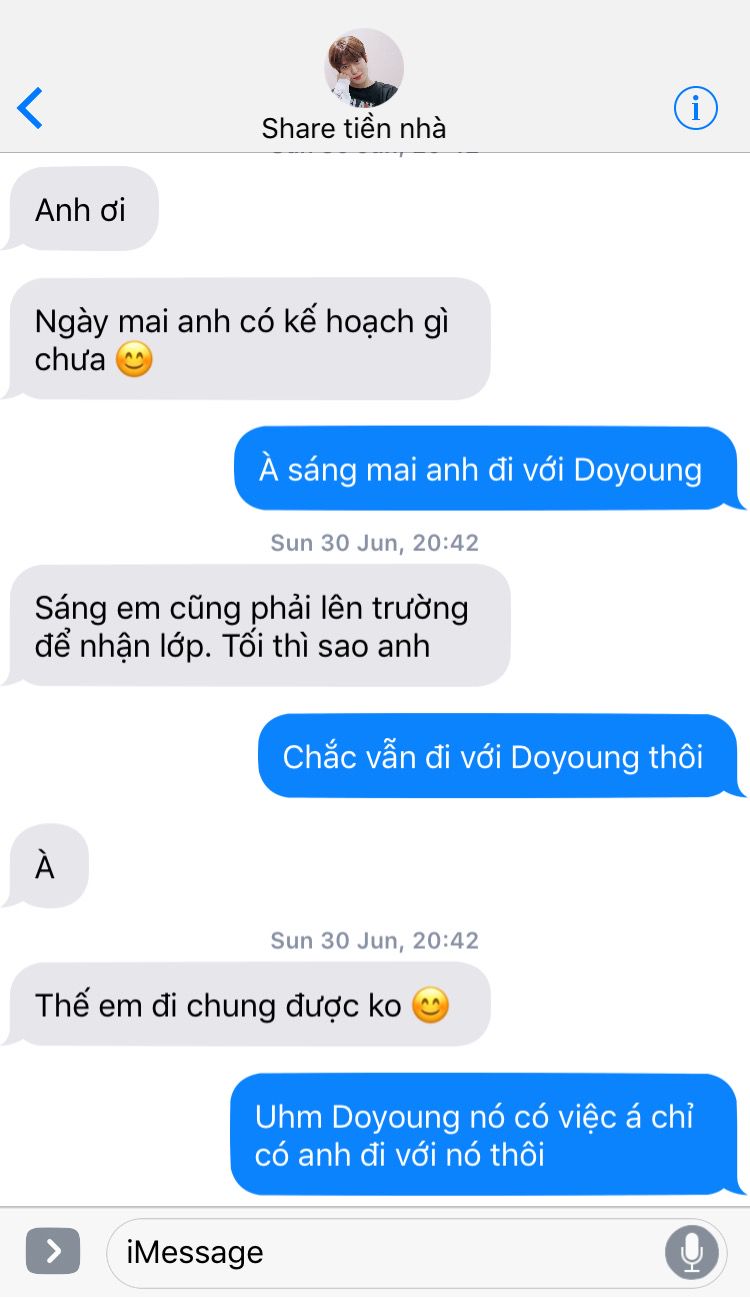
Task: Open conversation details info button
Action: [x=695, y=108]
